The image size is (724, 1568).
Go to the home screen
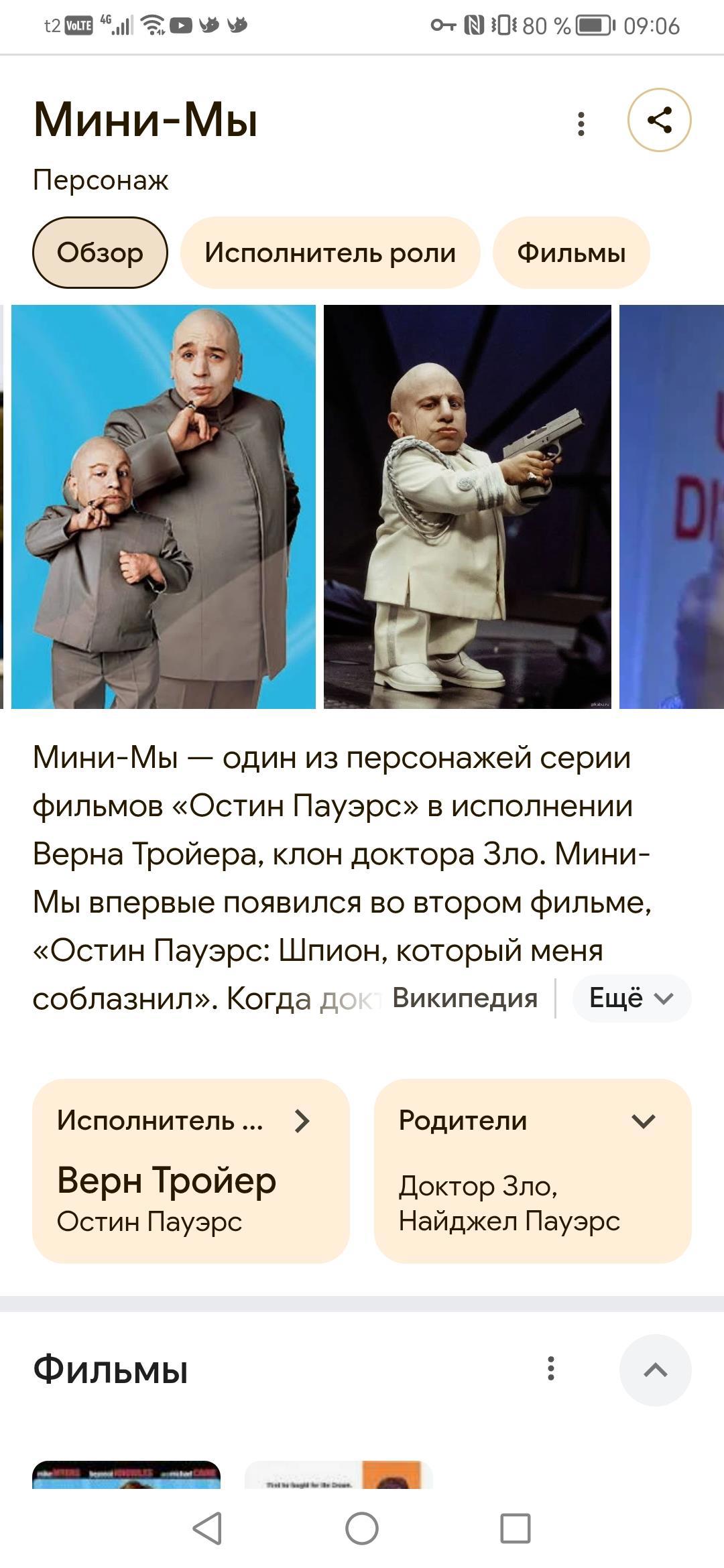pyautogui.click(x=362, y=1528)
